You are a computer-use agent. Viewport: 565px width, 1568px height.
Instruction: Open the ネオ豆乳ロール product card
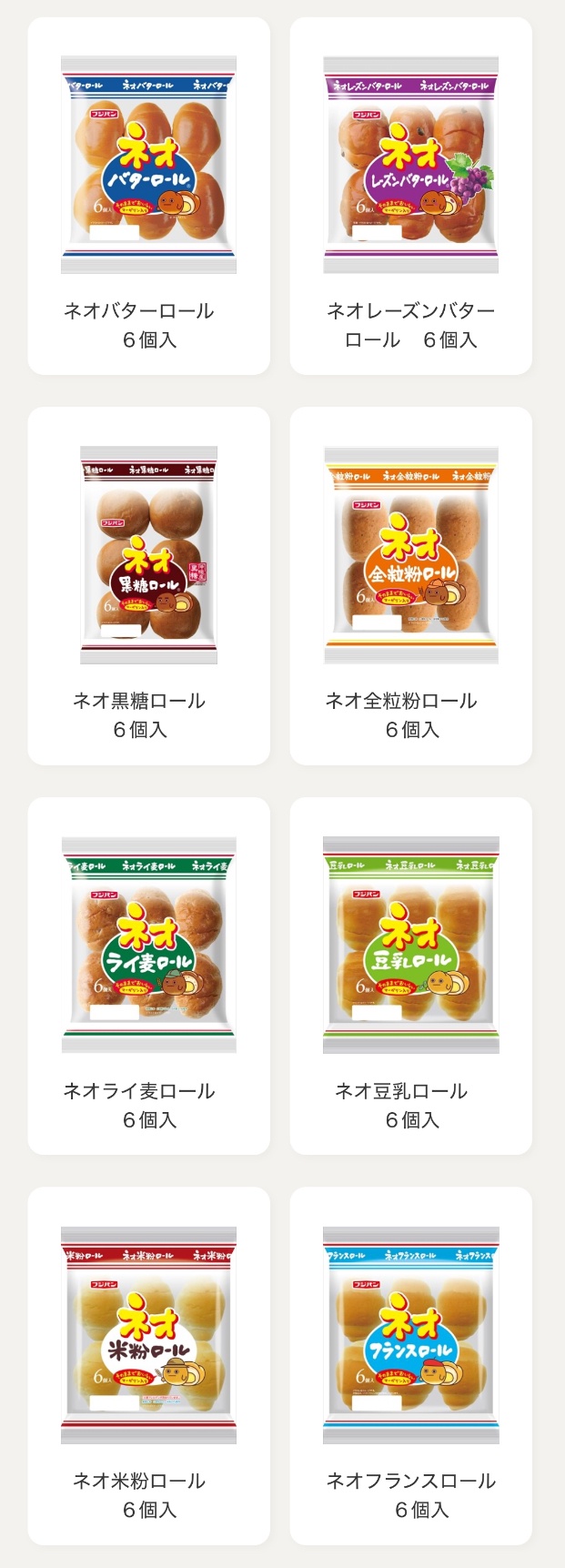click(x=410, y=976)
